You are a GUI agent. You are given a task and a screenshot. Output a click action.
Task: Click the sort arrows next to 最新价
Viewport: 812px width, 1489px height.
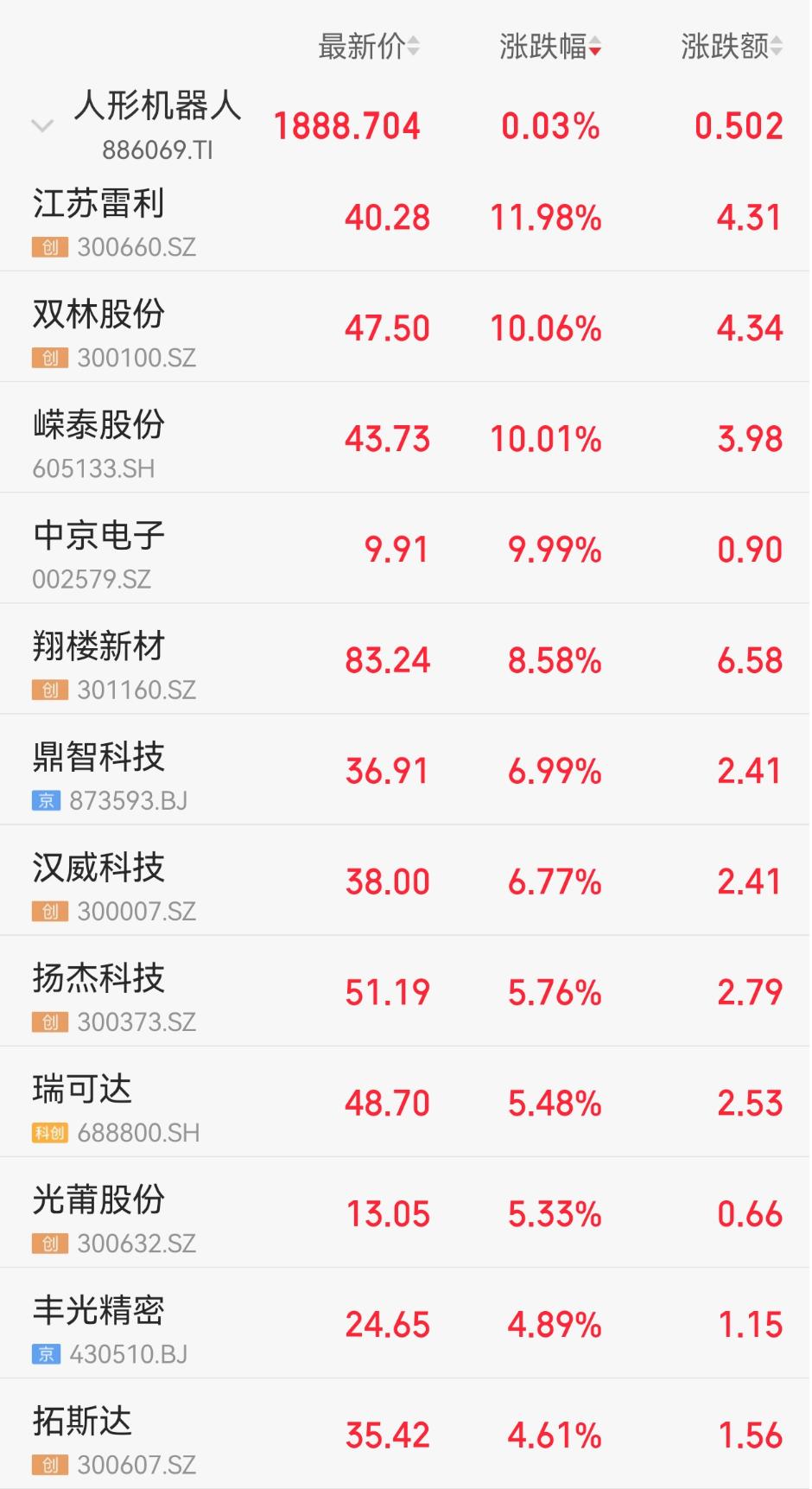click(415, 48)
